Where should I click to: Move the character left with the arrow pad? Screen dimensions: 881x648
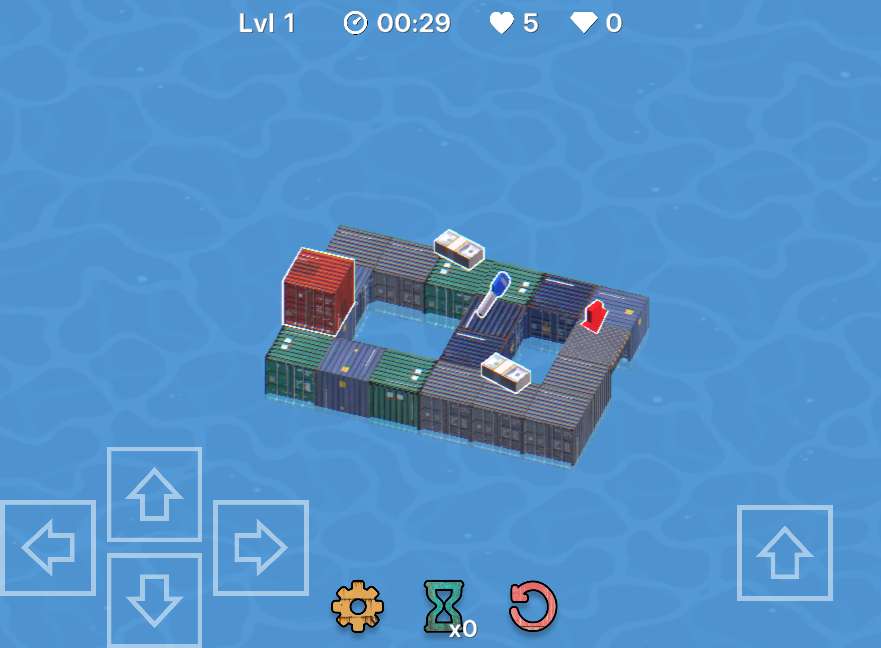pyautogui.click(x=48, y=547)
